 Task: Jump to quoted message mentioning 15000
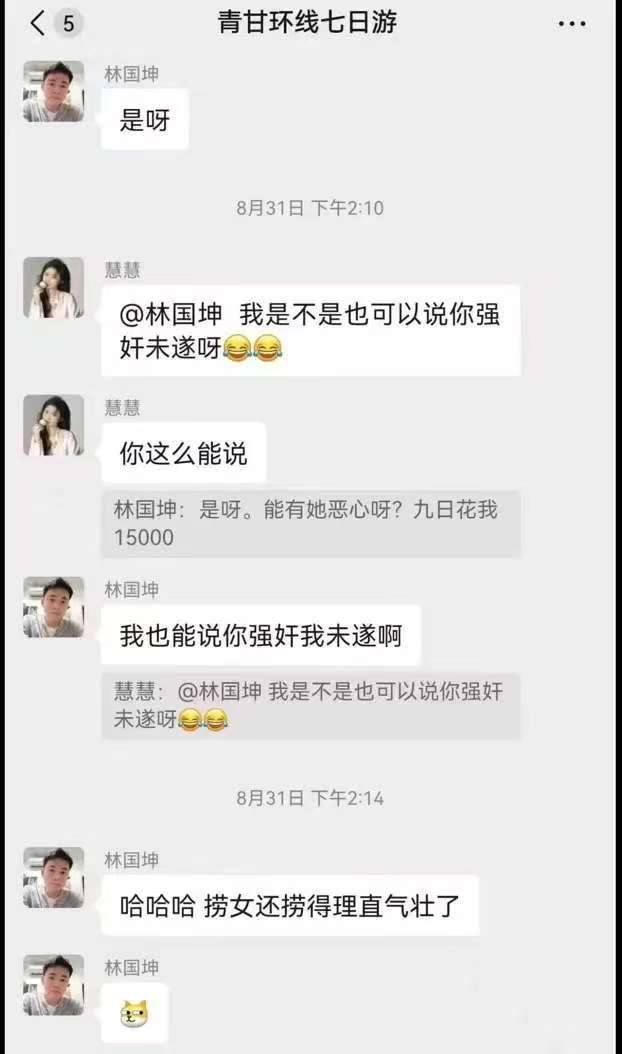[x=310, y=523]
